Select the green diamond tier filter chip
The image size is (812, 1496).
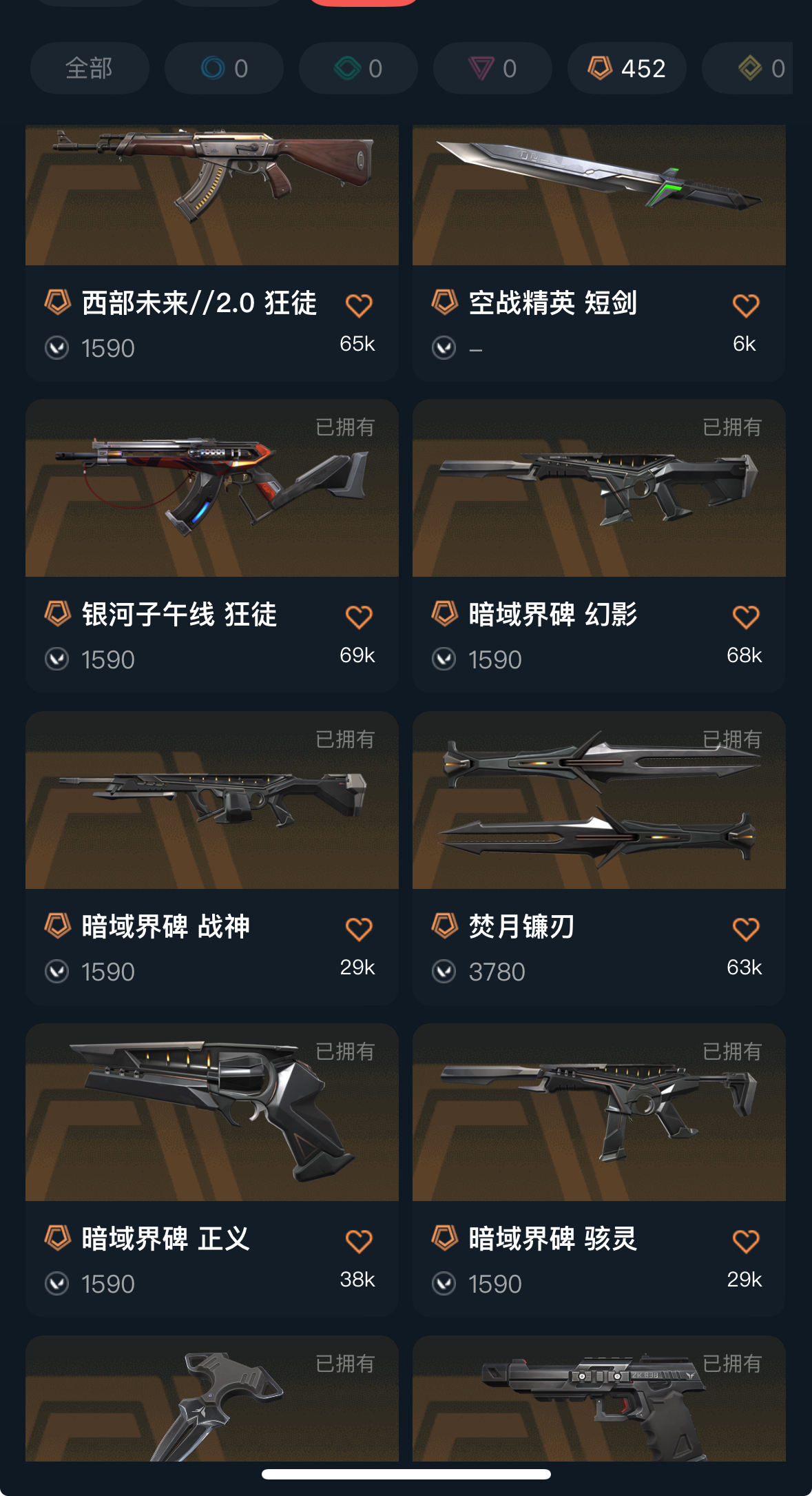click(358, 68)
